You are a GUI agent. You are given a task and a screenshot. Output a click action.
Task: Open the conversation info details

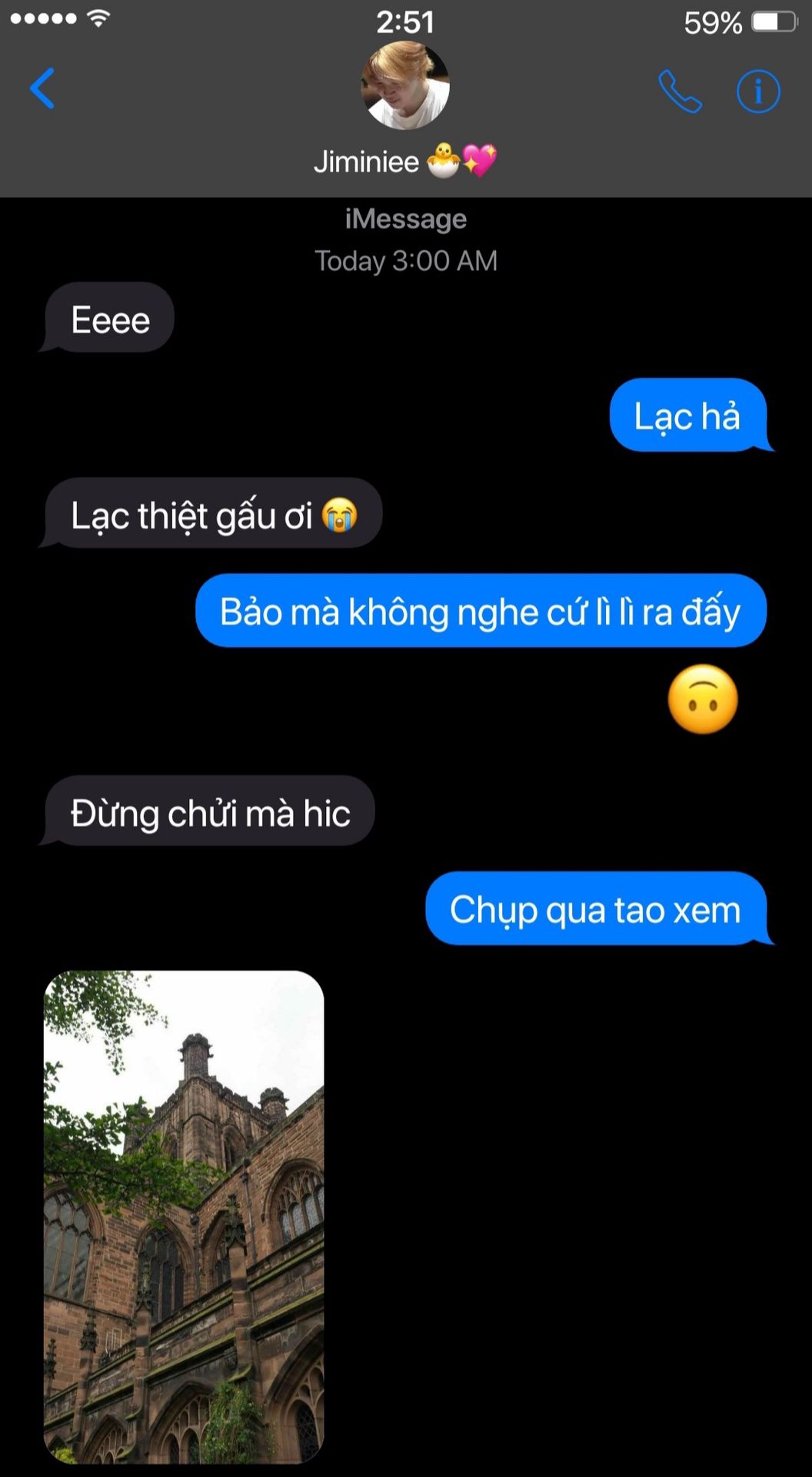point(758,92)
